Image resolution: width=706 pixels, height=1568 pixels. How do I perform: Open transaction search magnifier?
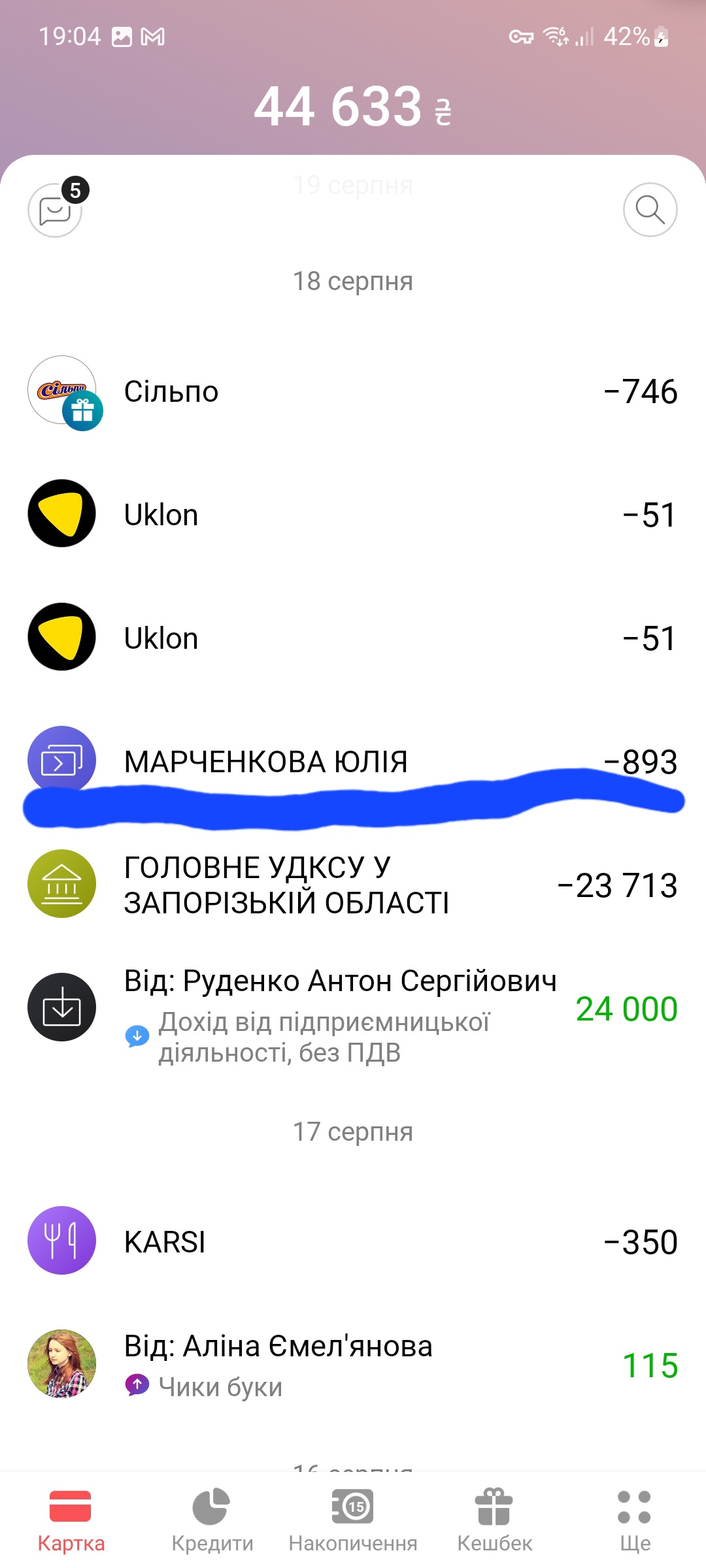(x=650, y=209)
